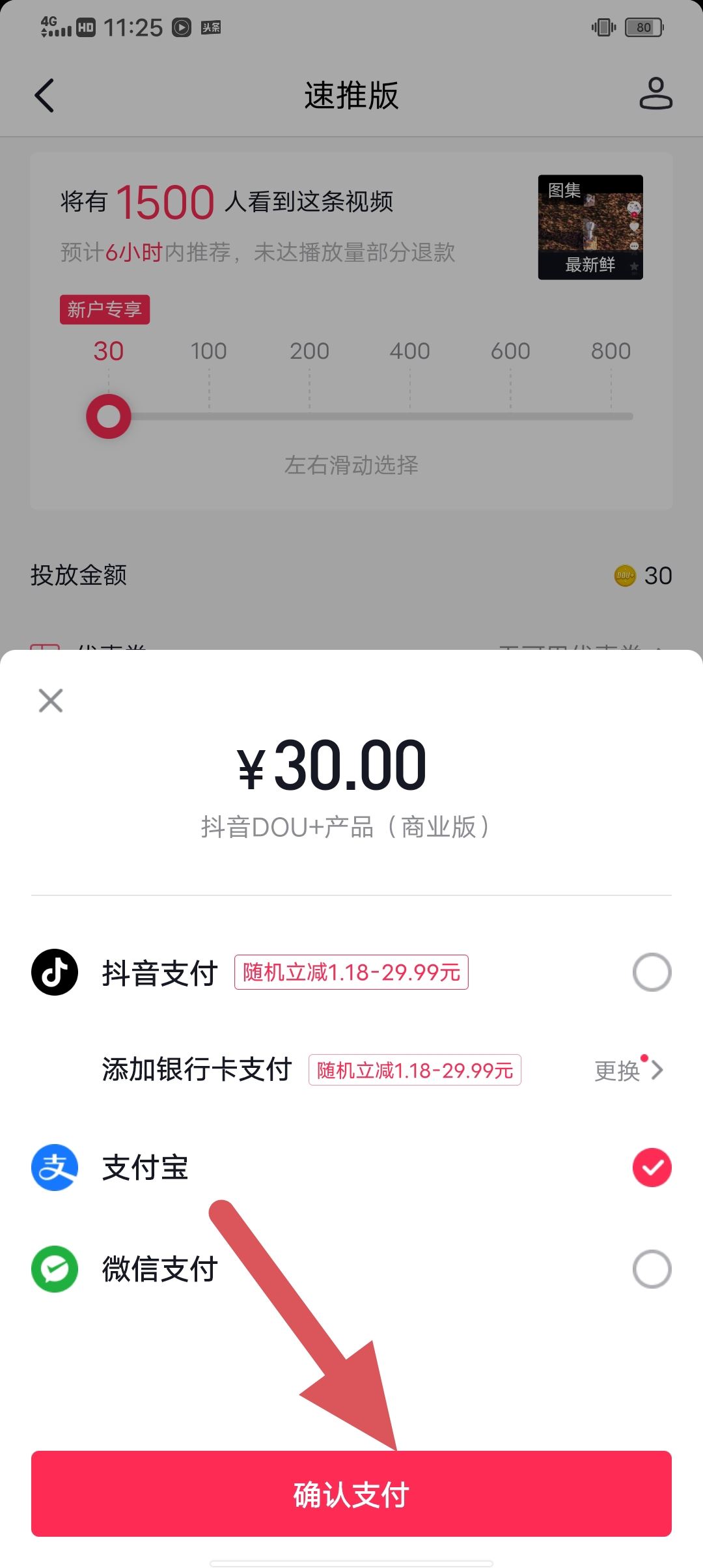Click the play icon in the status bar
703x1568 pixels.
coord(181,27)
